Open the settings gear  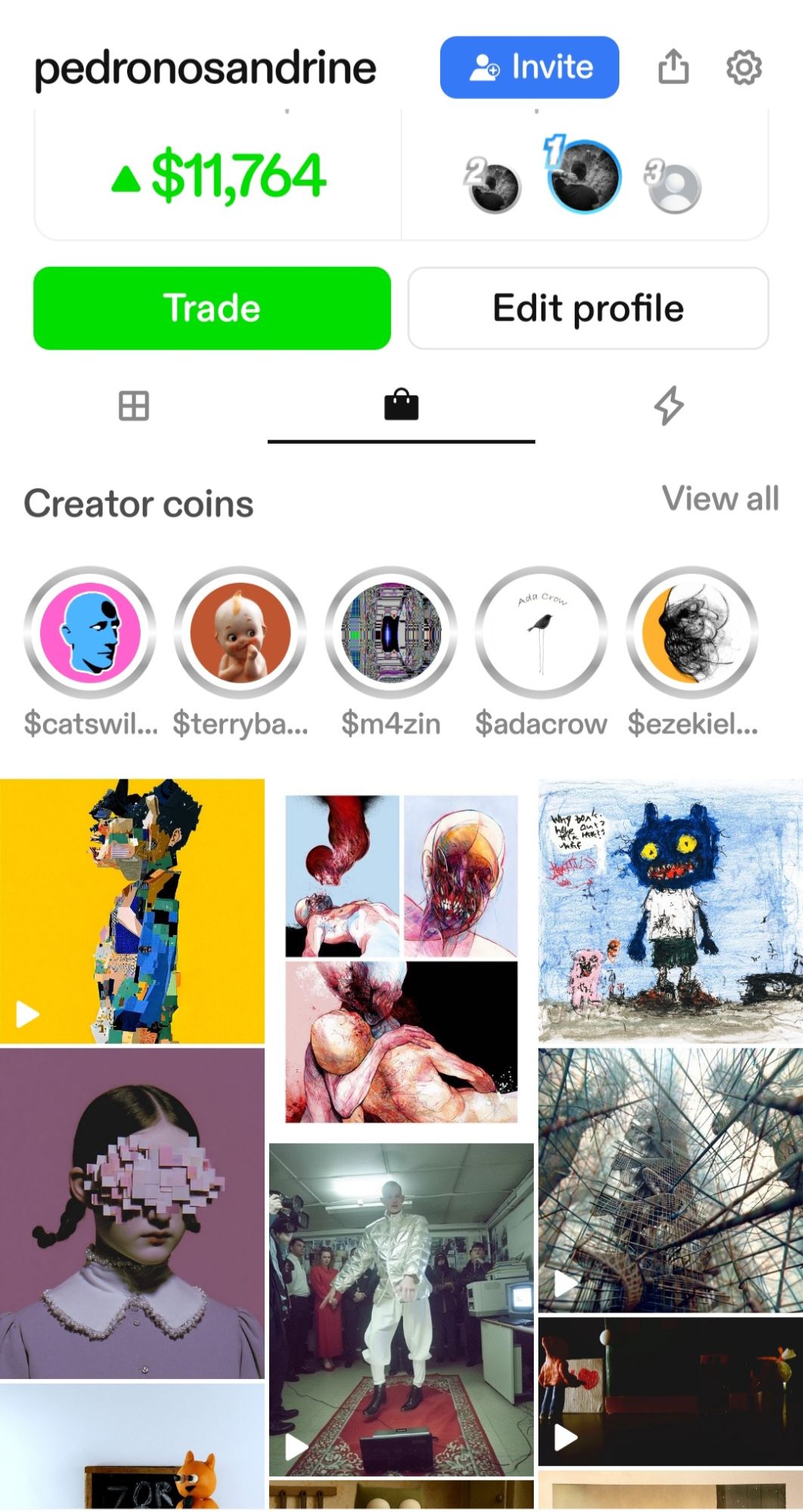[744, 67]
